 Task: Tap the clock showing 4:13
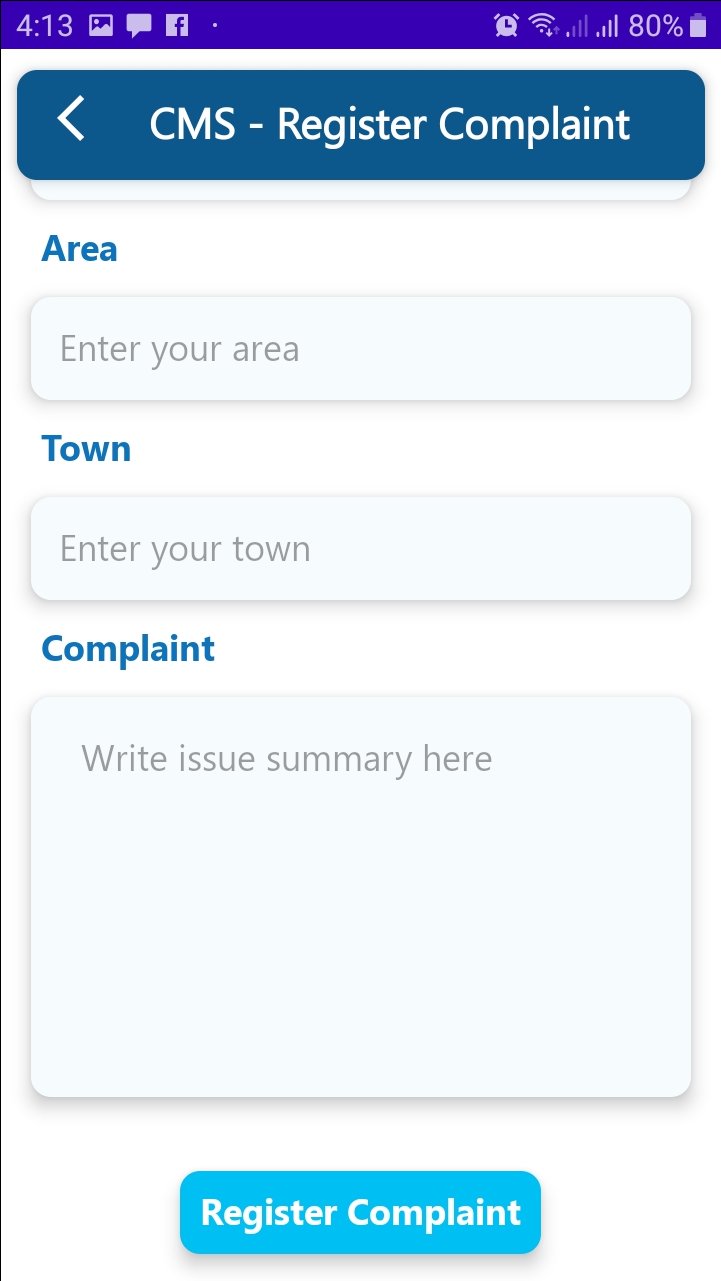coord(45,23)
